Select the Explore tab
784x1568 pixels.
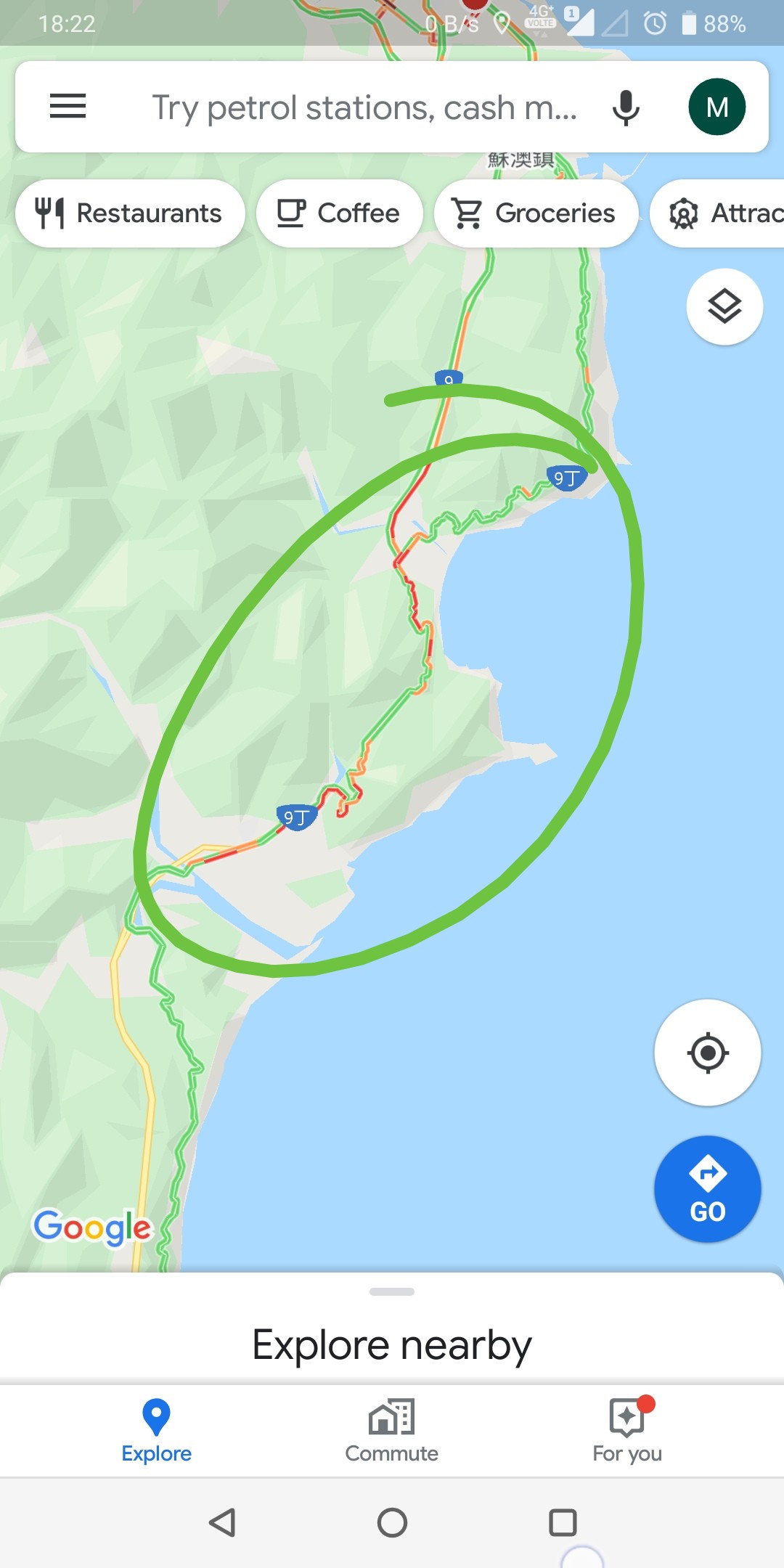pos(157,1432)
